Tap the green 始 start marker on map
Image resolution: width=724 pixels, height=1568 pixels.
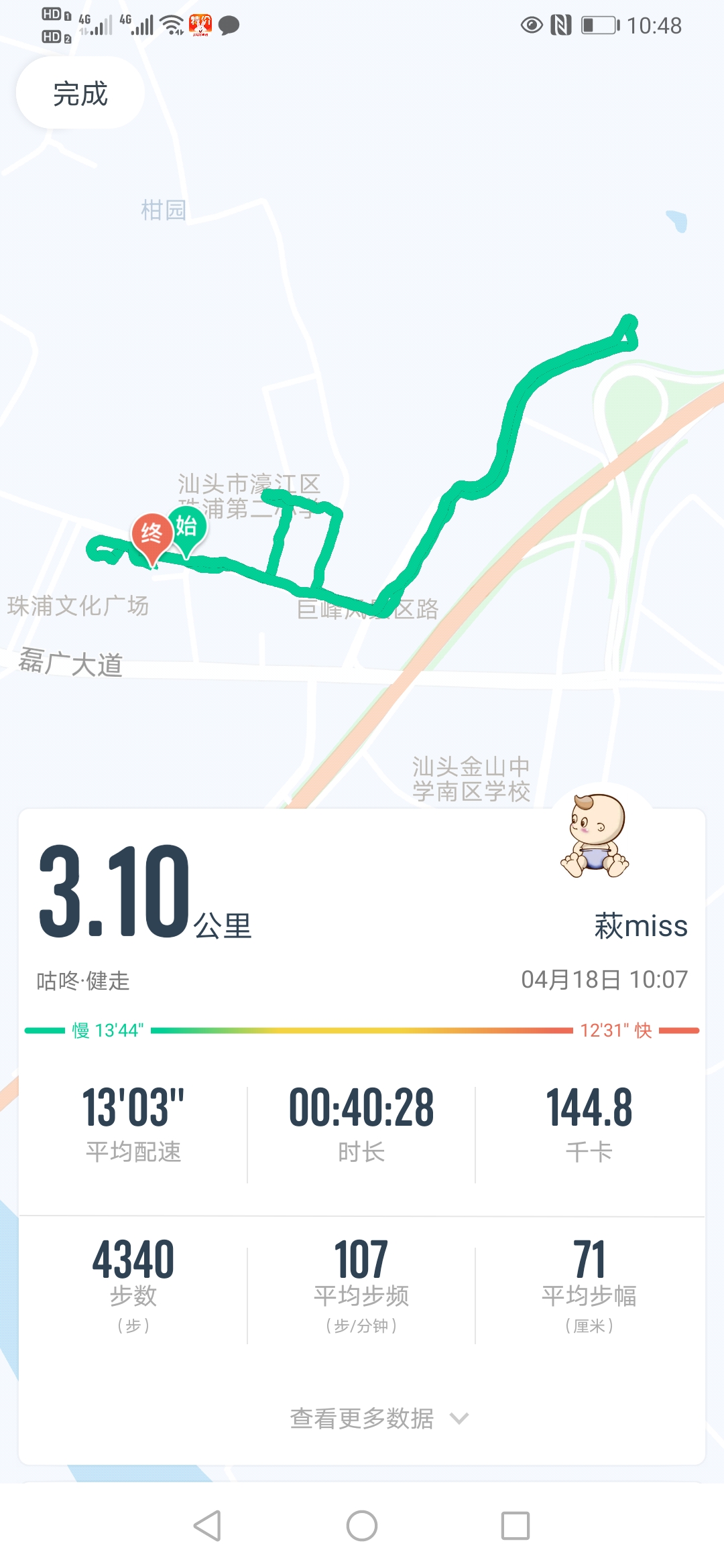tap(187, 528)
